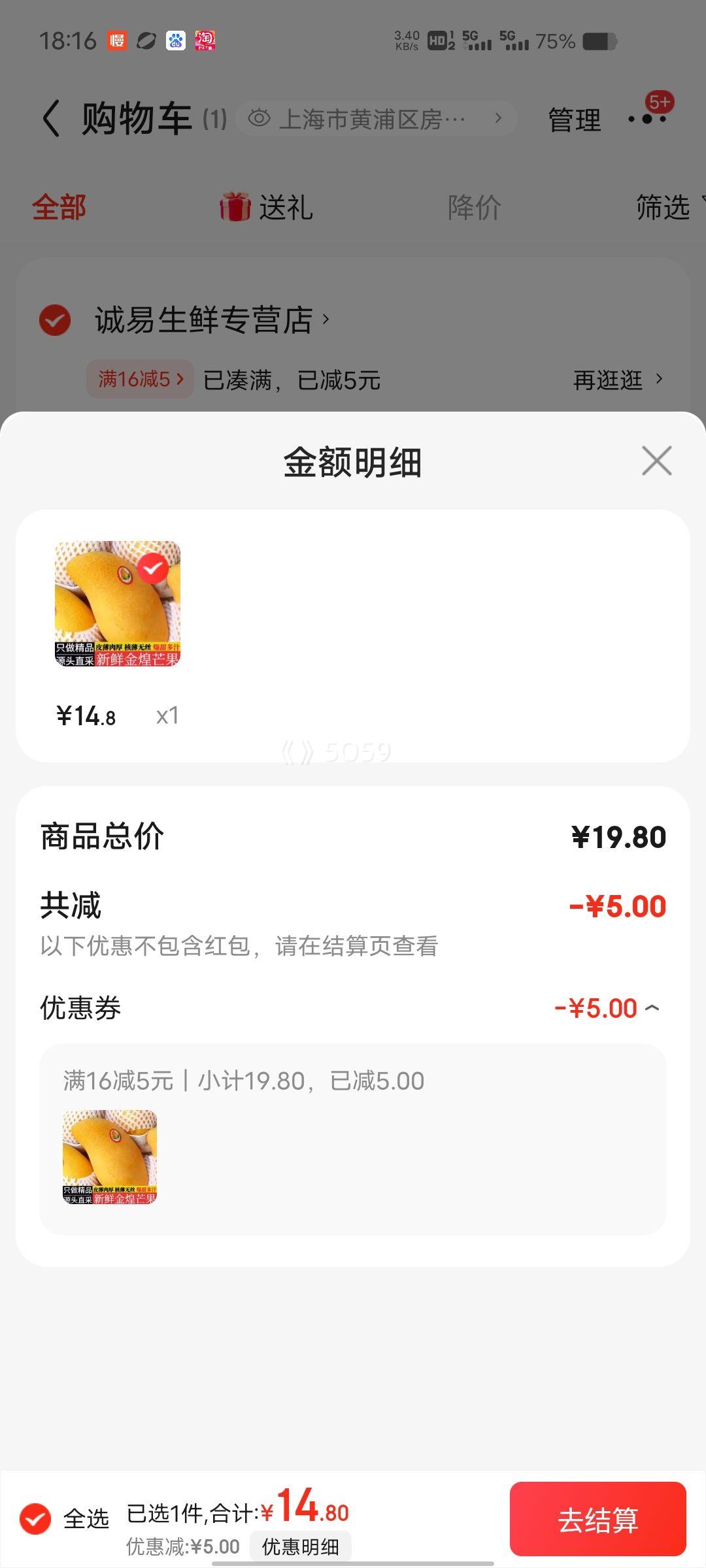Tap 去结算 to check out
This screenshot has height=1568, width=706.
pyautogui.click(x=597, y=1519)
